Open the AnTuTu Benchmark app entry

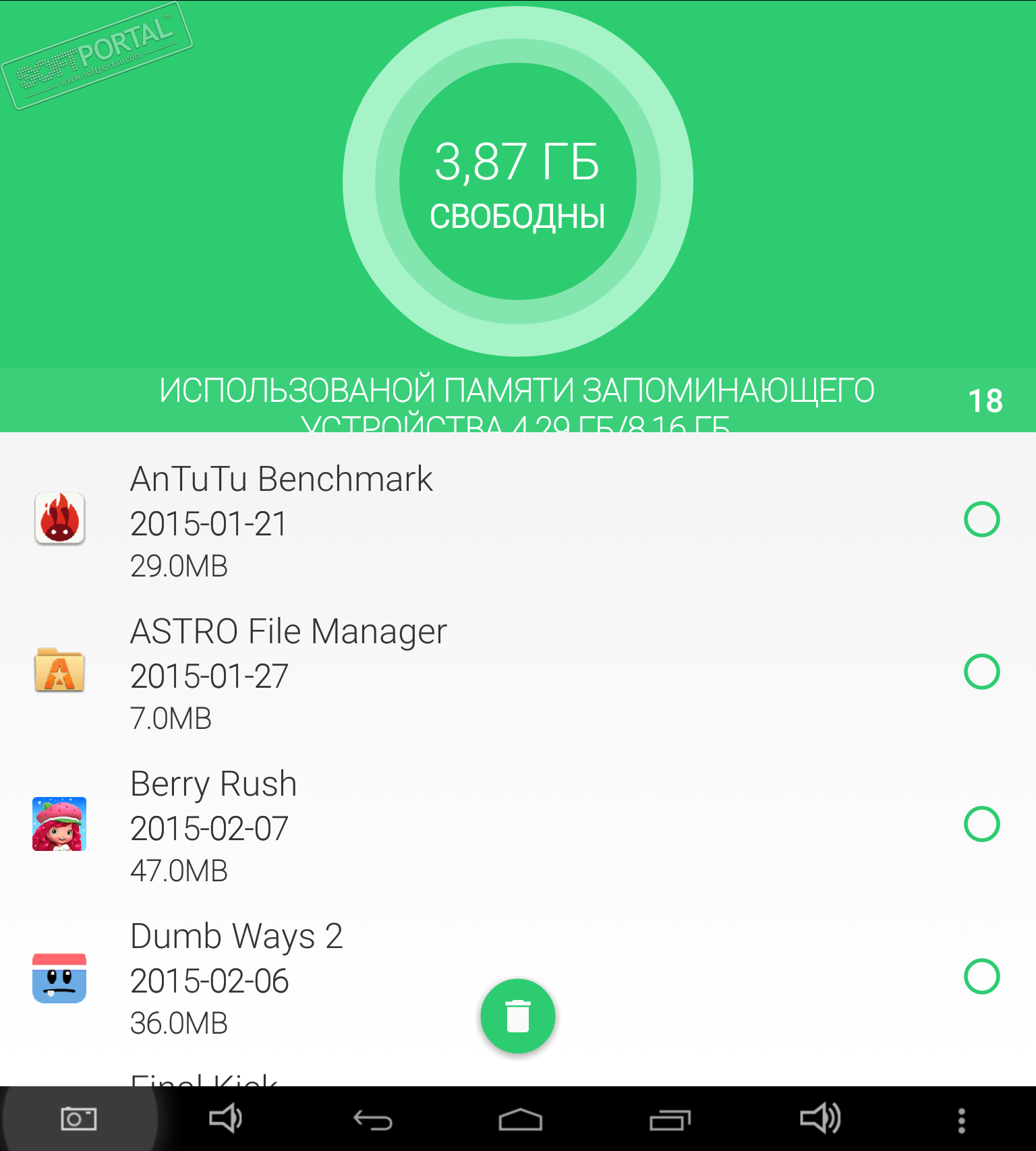click(x=281, y=520)
